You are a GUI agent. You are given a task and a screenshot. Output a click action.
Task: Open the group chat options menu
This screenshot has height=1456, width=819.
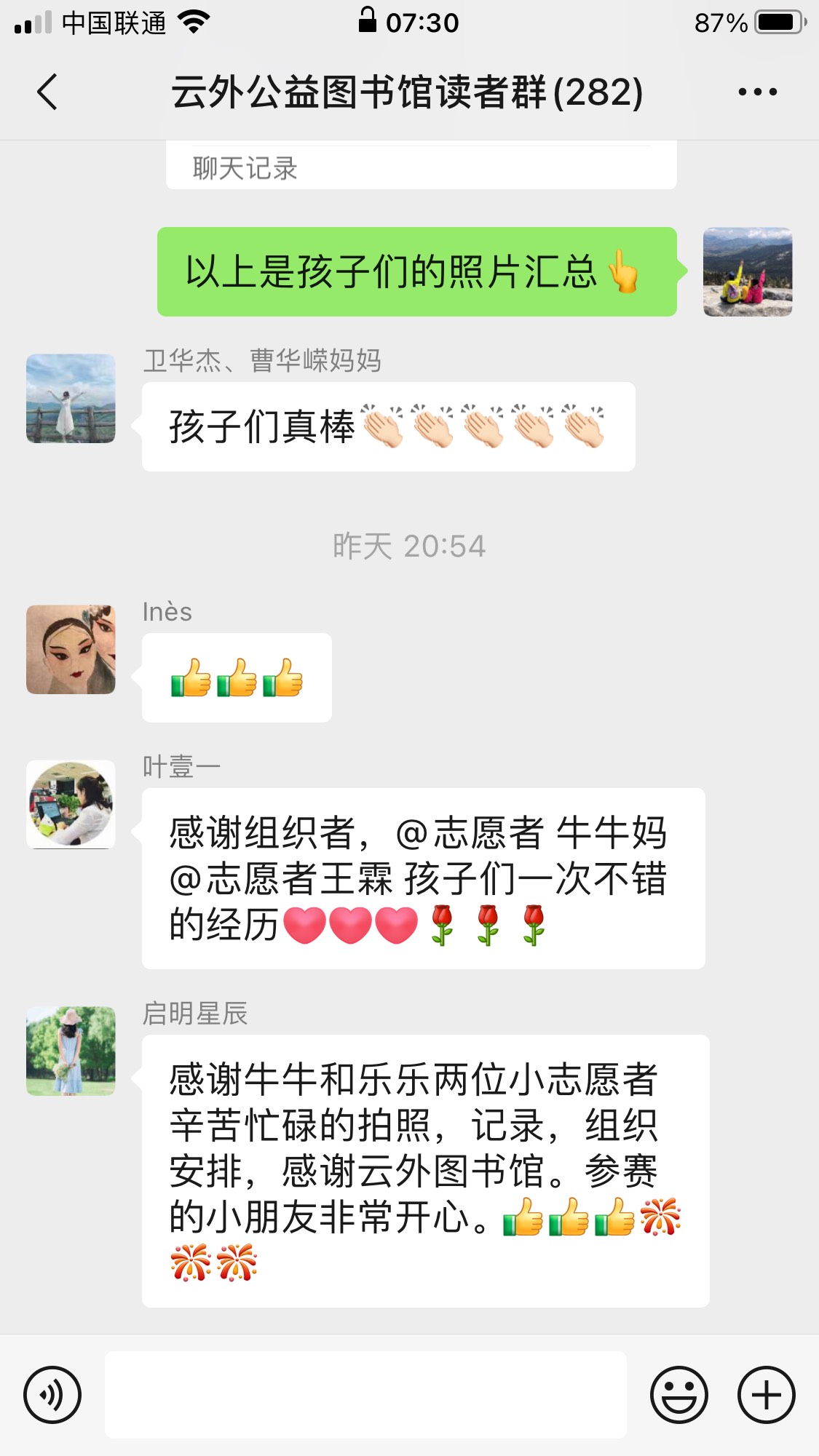pos(757,92)
